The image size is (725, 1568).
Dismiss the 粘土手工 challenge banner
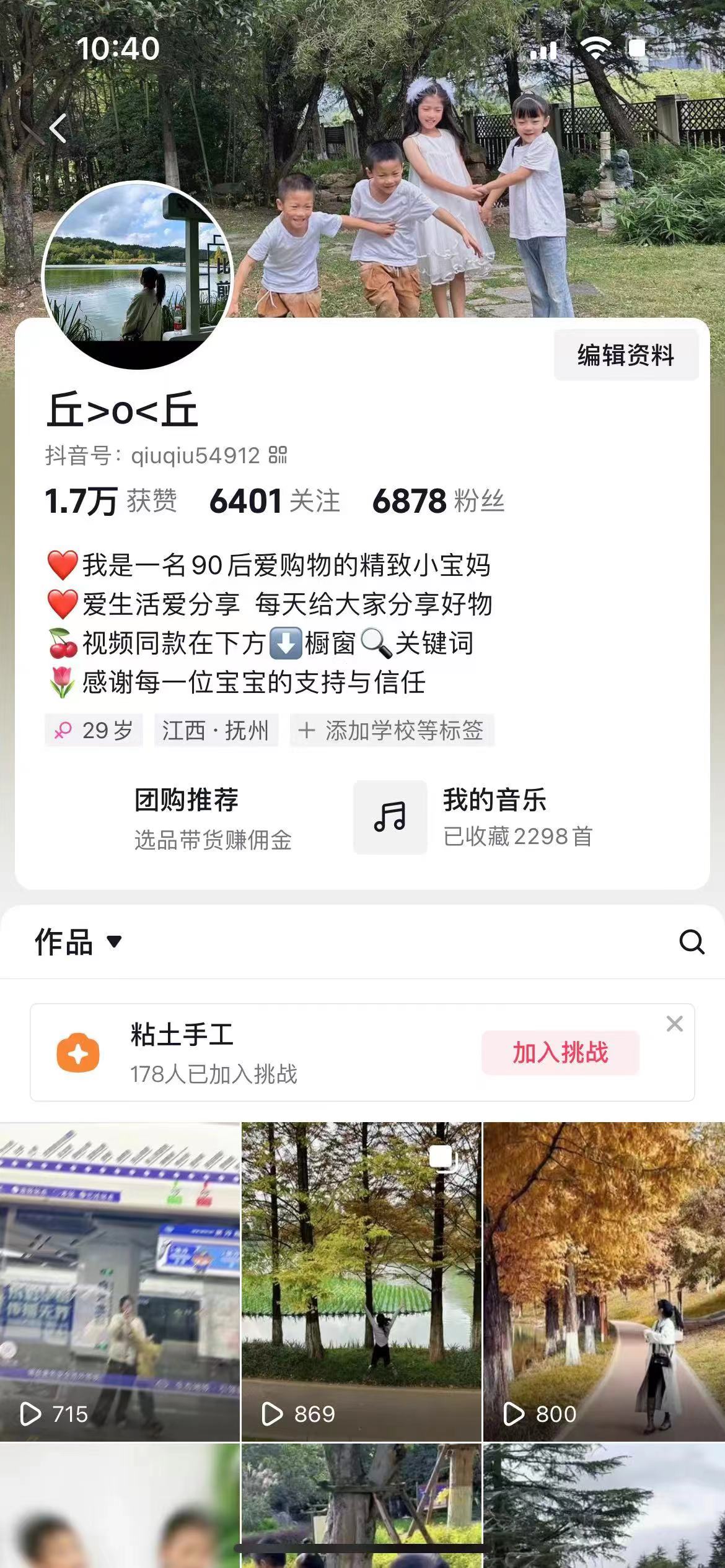tap(674, 1024)
